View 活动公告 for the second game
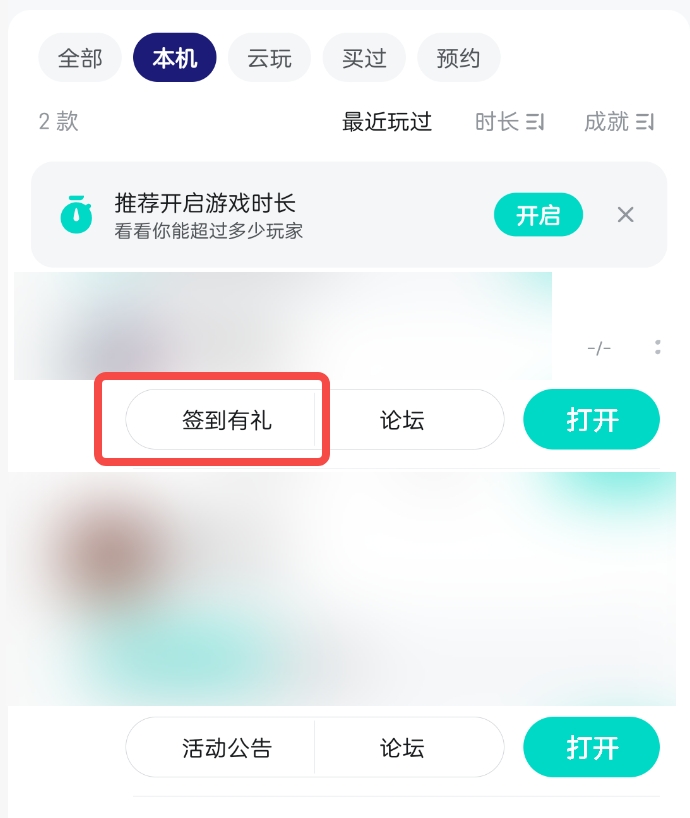The width and height of the screenshot is (690, 818). (x=227, y=748)
